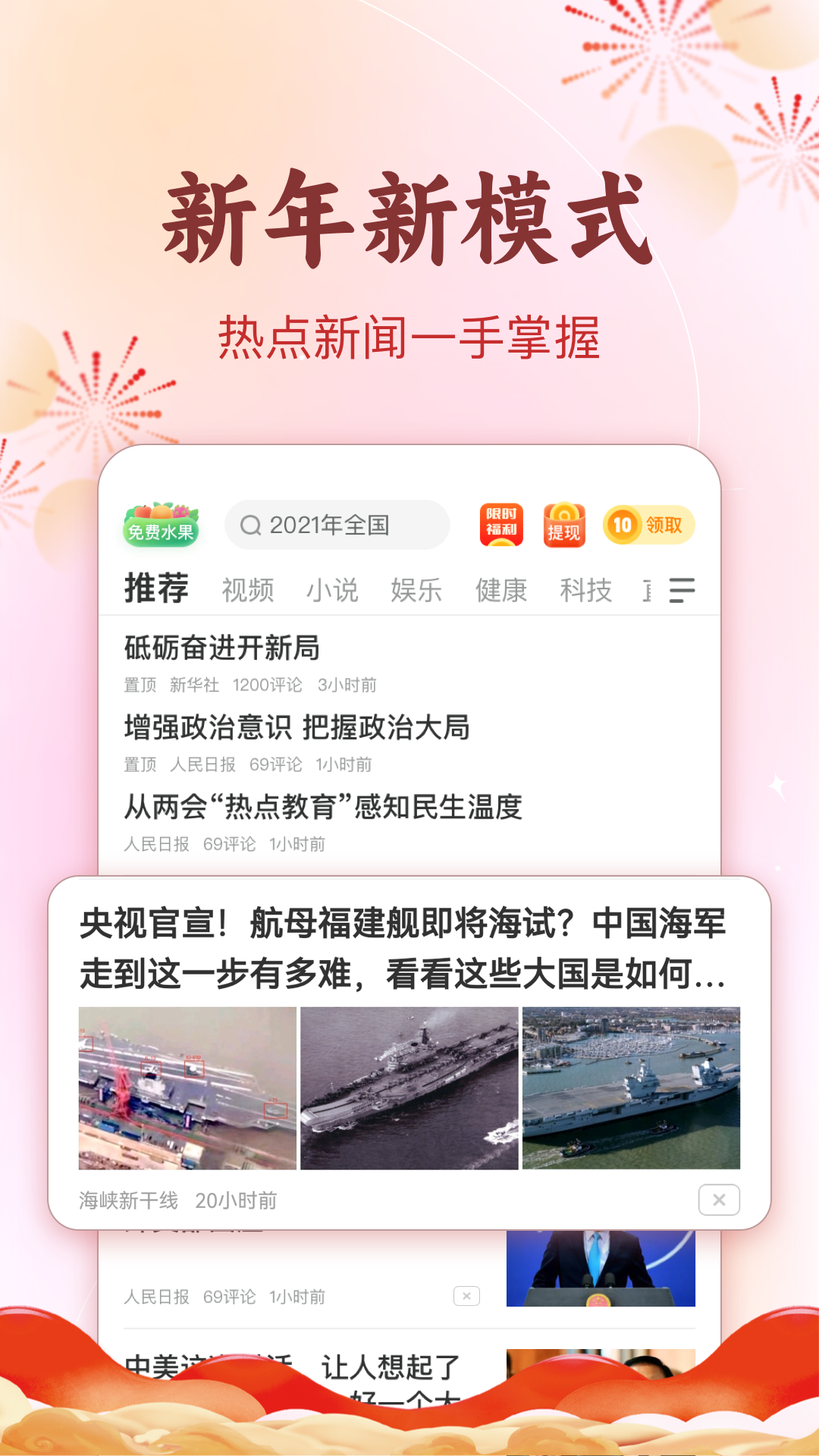The image size is (819, 1456).
Task: Dismiss the 人民日报 article using its X button
Action: (x=466, y=1295)
